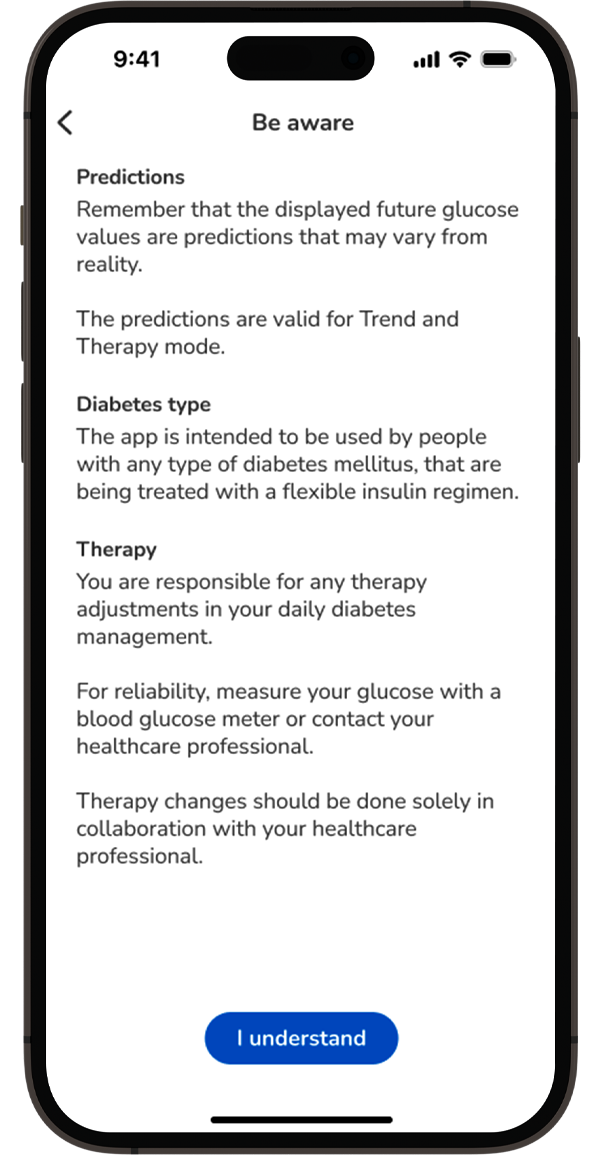600x1155 pixels.
Task: Confirm with the I understand button
Action: [301, 1038]
